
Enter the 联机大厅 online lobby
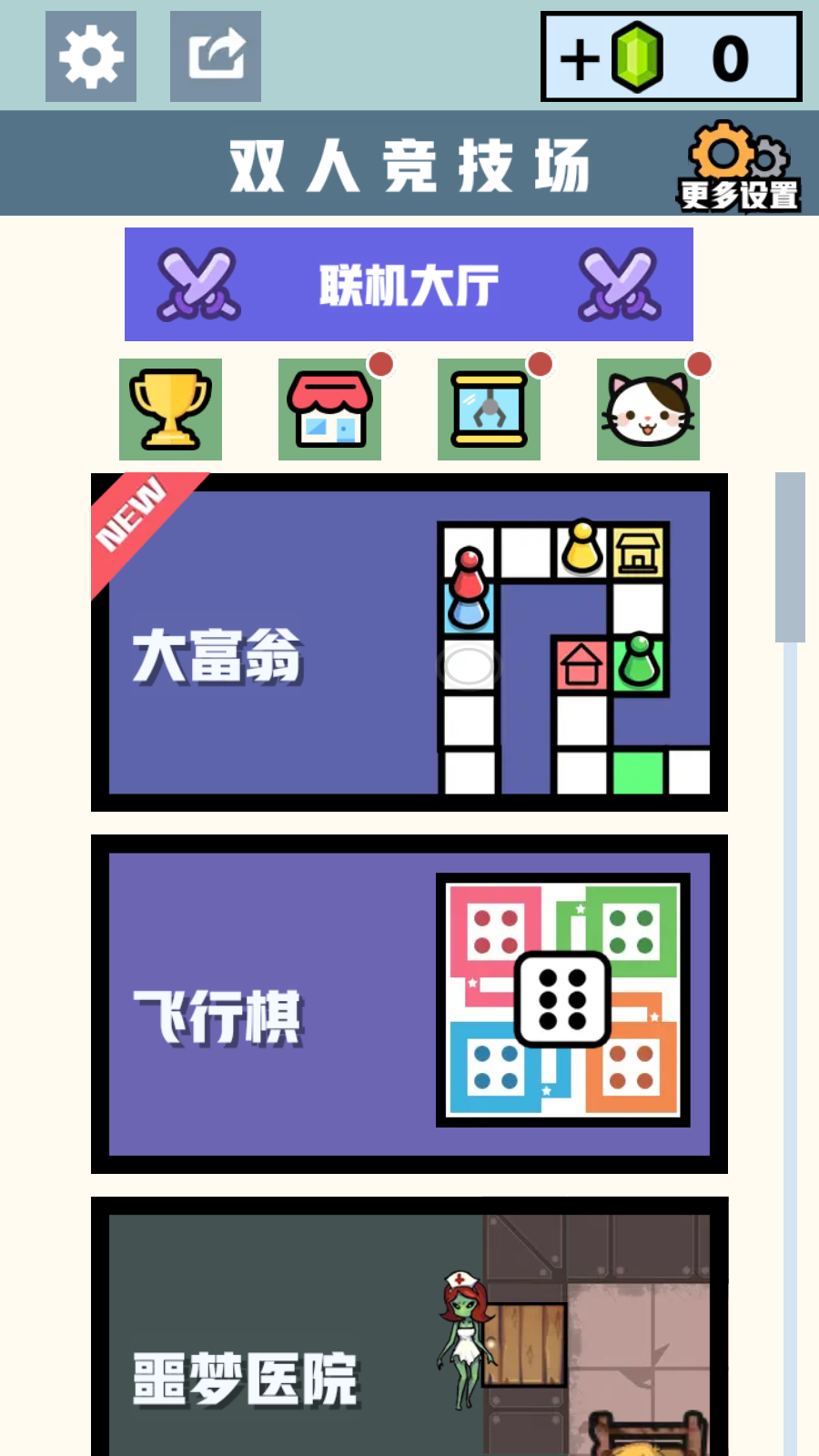point(409,285)
